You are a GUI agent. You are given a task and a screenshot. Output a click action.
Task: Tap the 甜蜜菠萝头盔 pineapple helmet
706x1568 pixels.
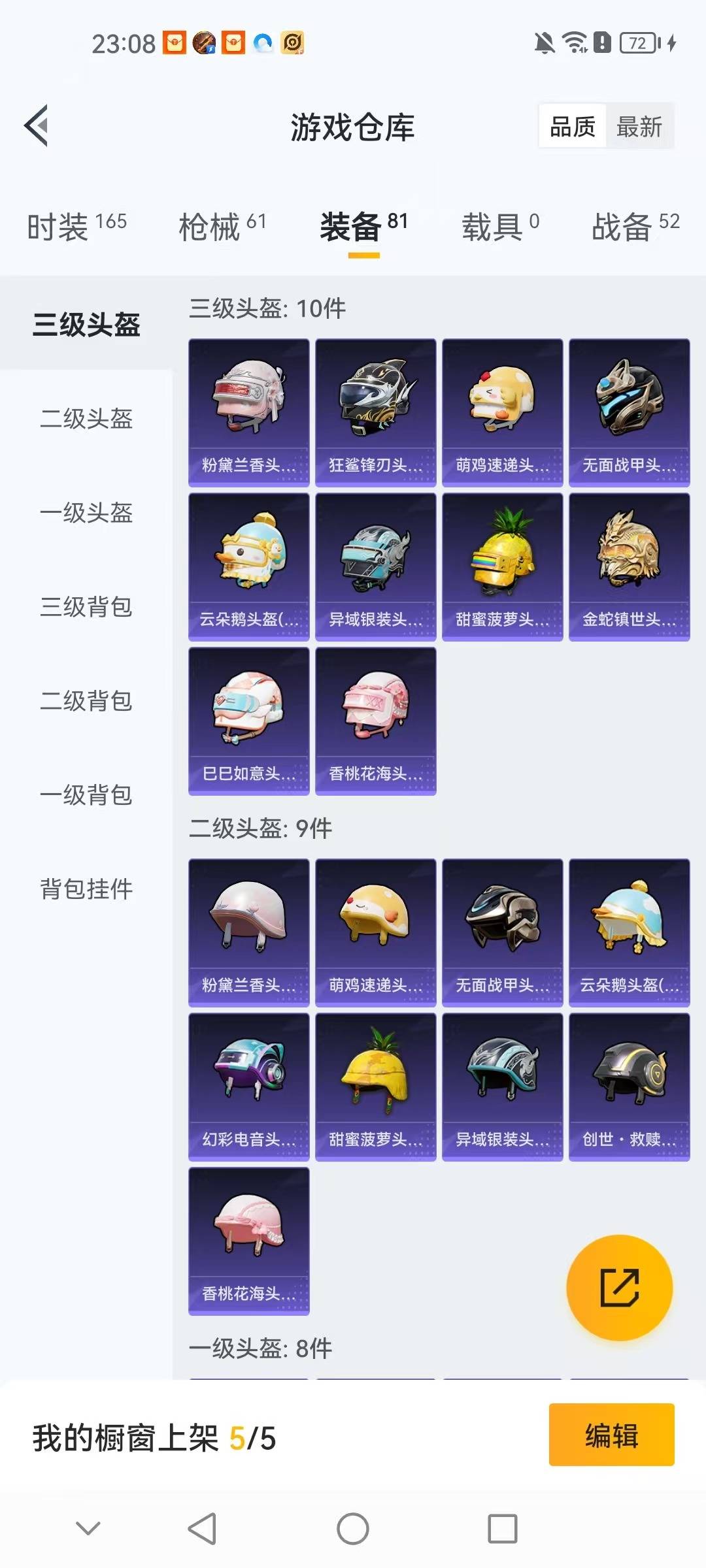click(503, 566)
